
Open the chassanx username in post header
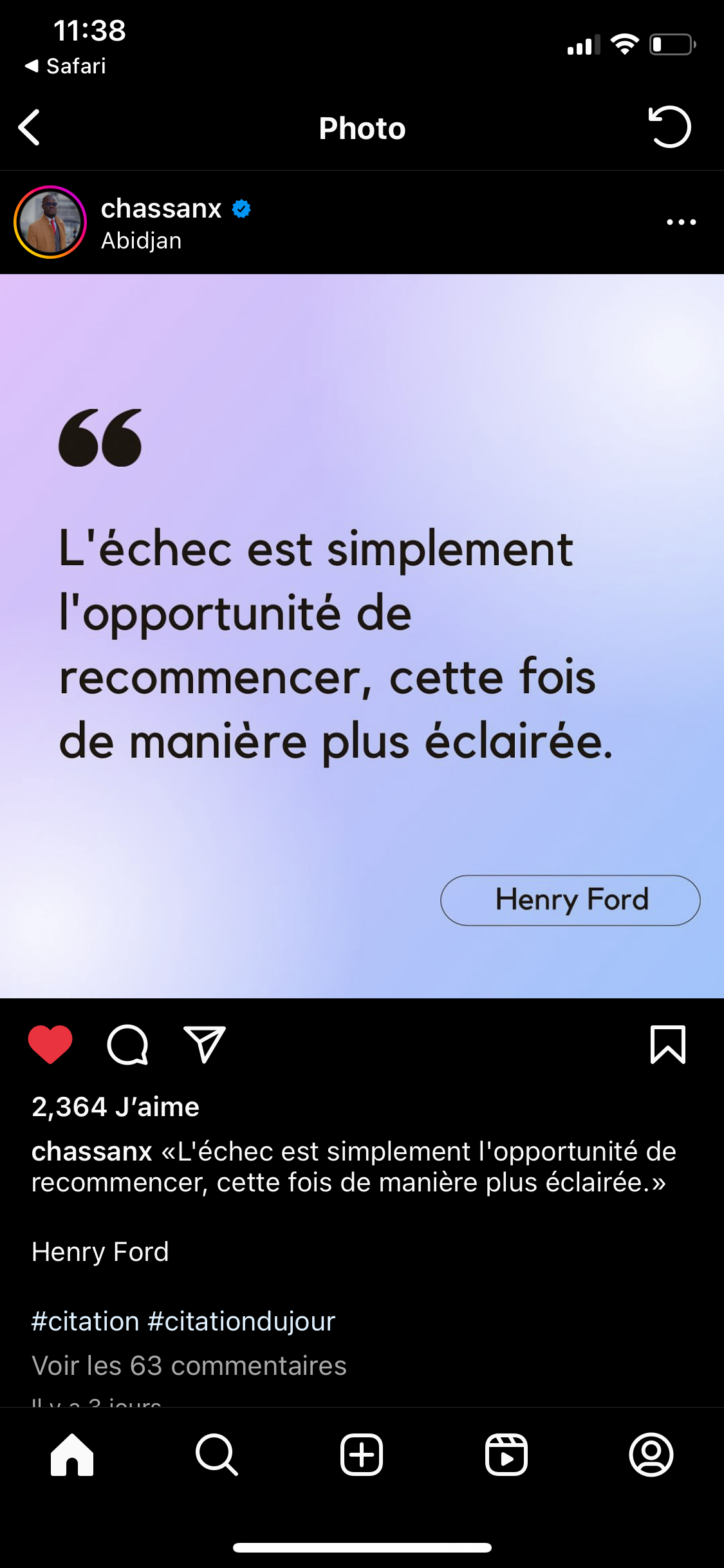162,209
